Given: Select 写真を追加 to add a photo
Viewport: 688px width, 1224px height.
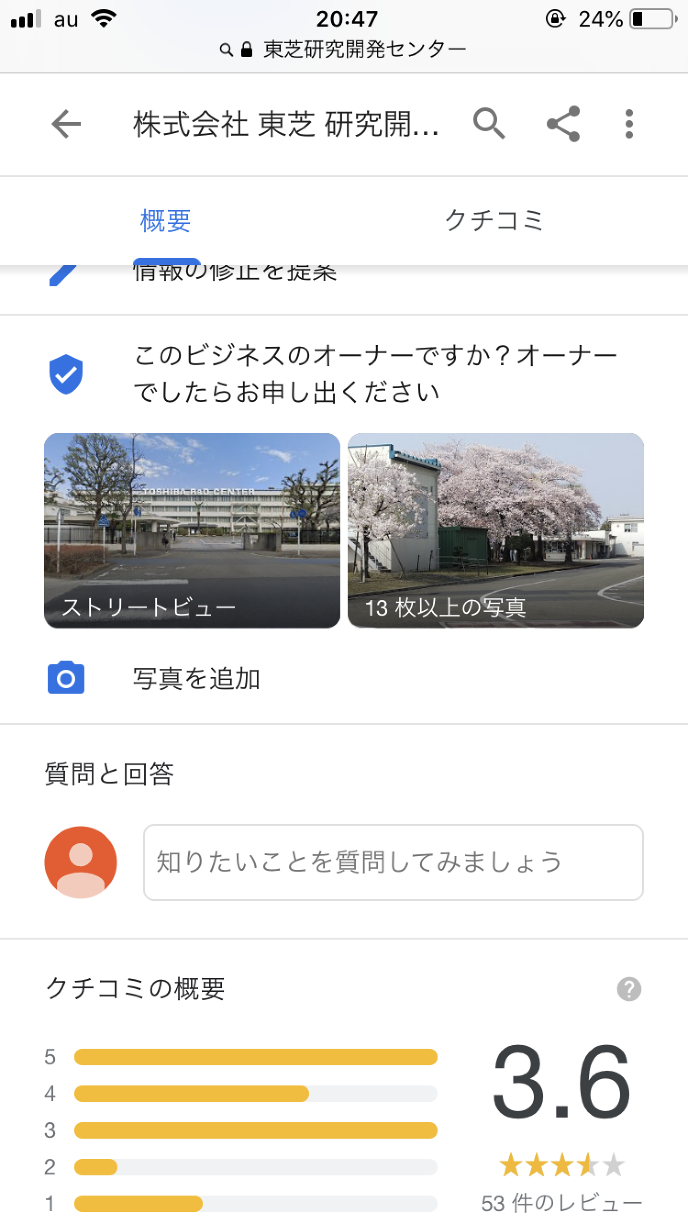Looking at the screenshot, I should click(196, 679).
